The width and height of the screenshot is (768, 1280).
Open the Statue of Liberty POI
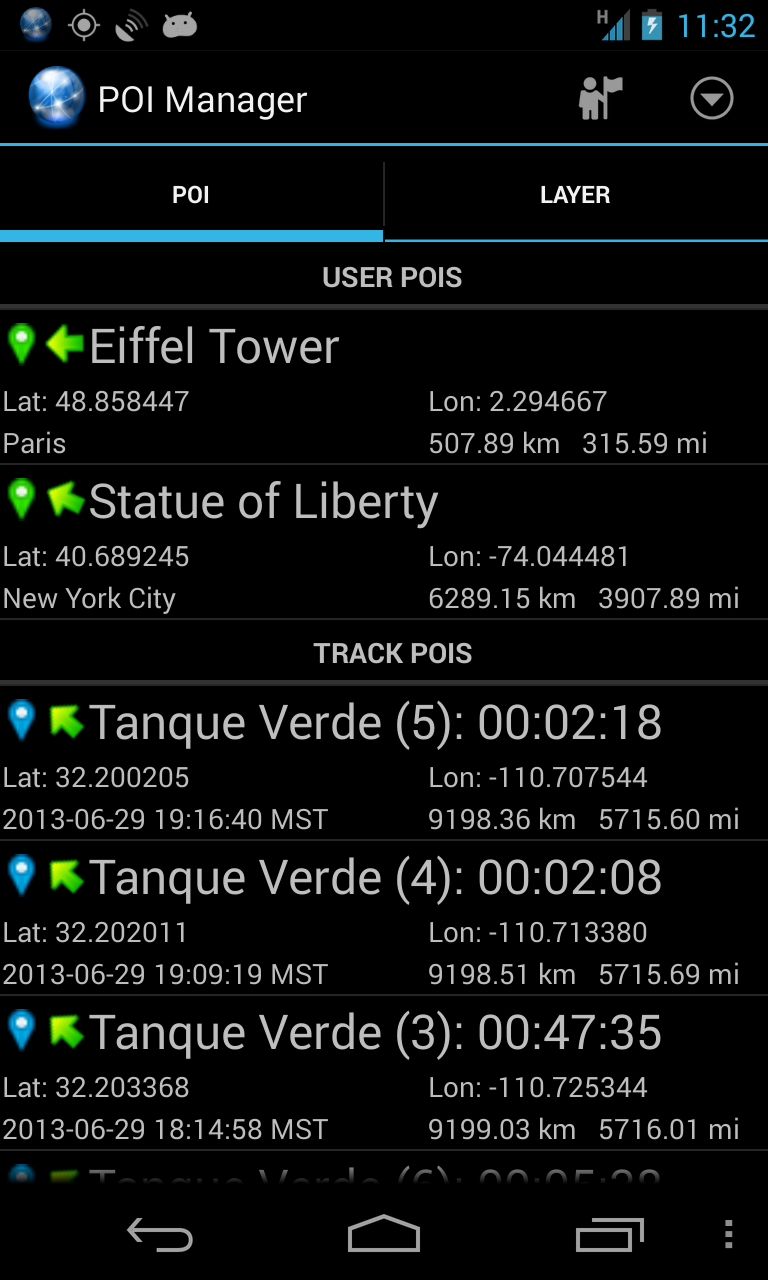pos(384,542)
